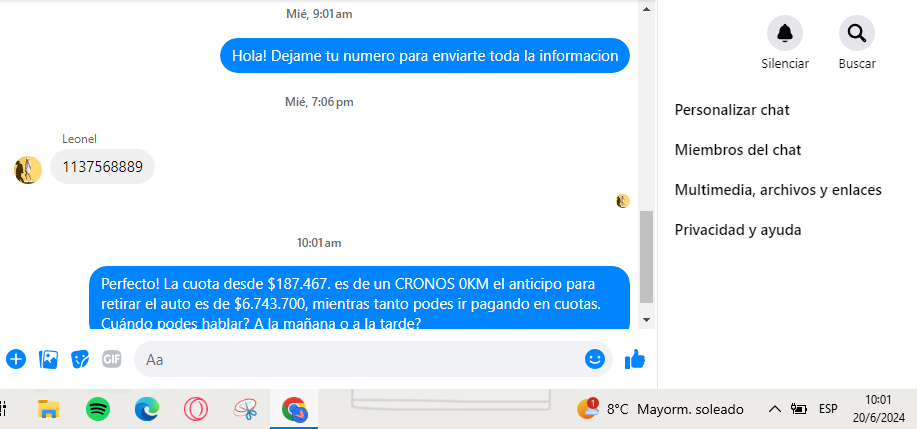Focus the Aa message field
The width and height of the screenshot is (917, 429).
pos(360,359)
